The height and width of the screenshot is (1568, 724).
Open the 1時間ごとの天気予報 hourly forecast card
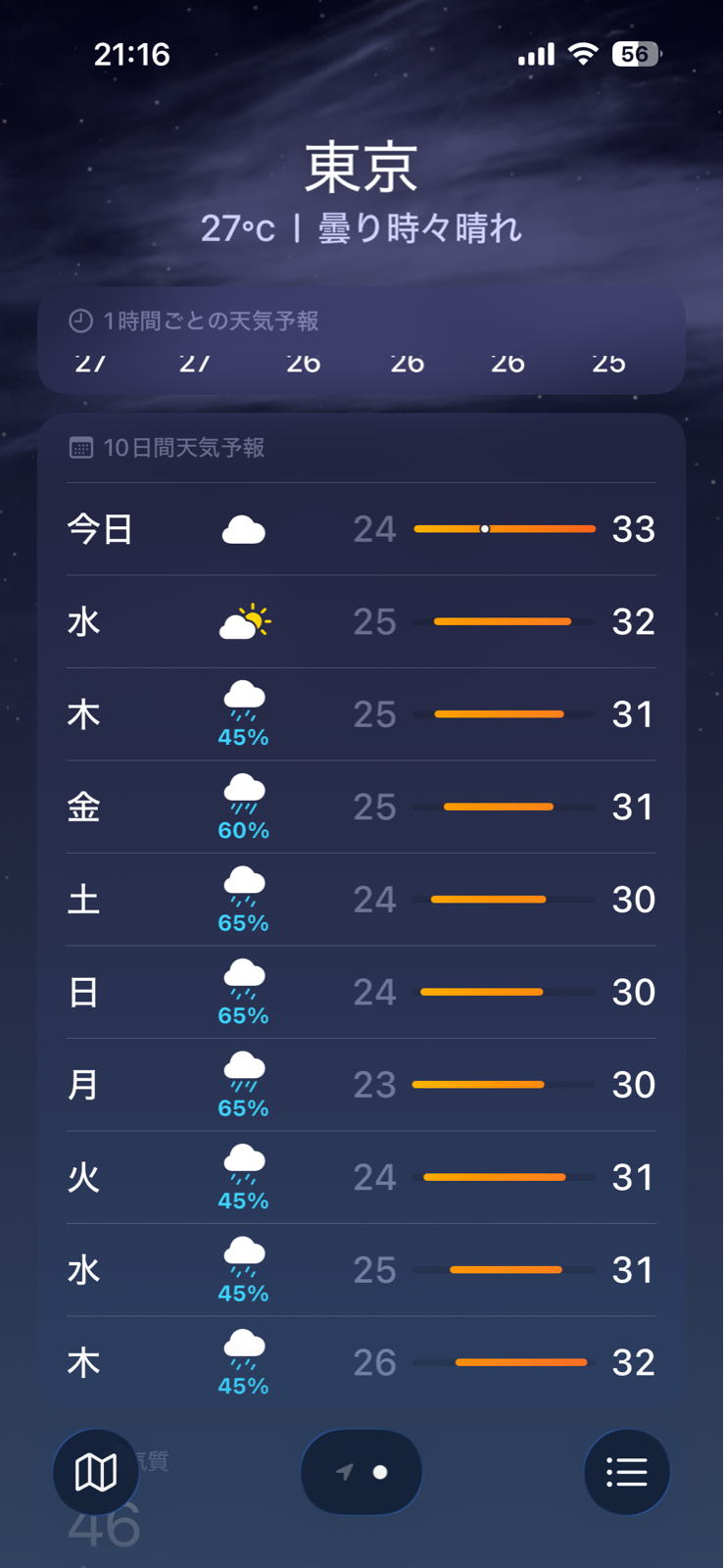362,341
